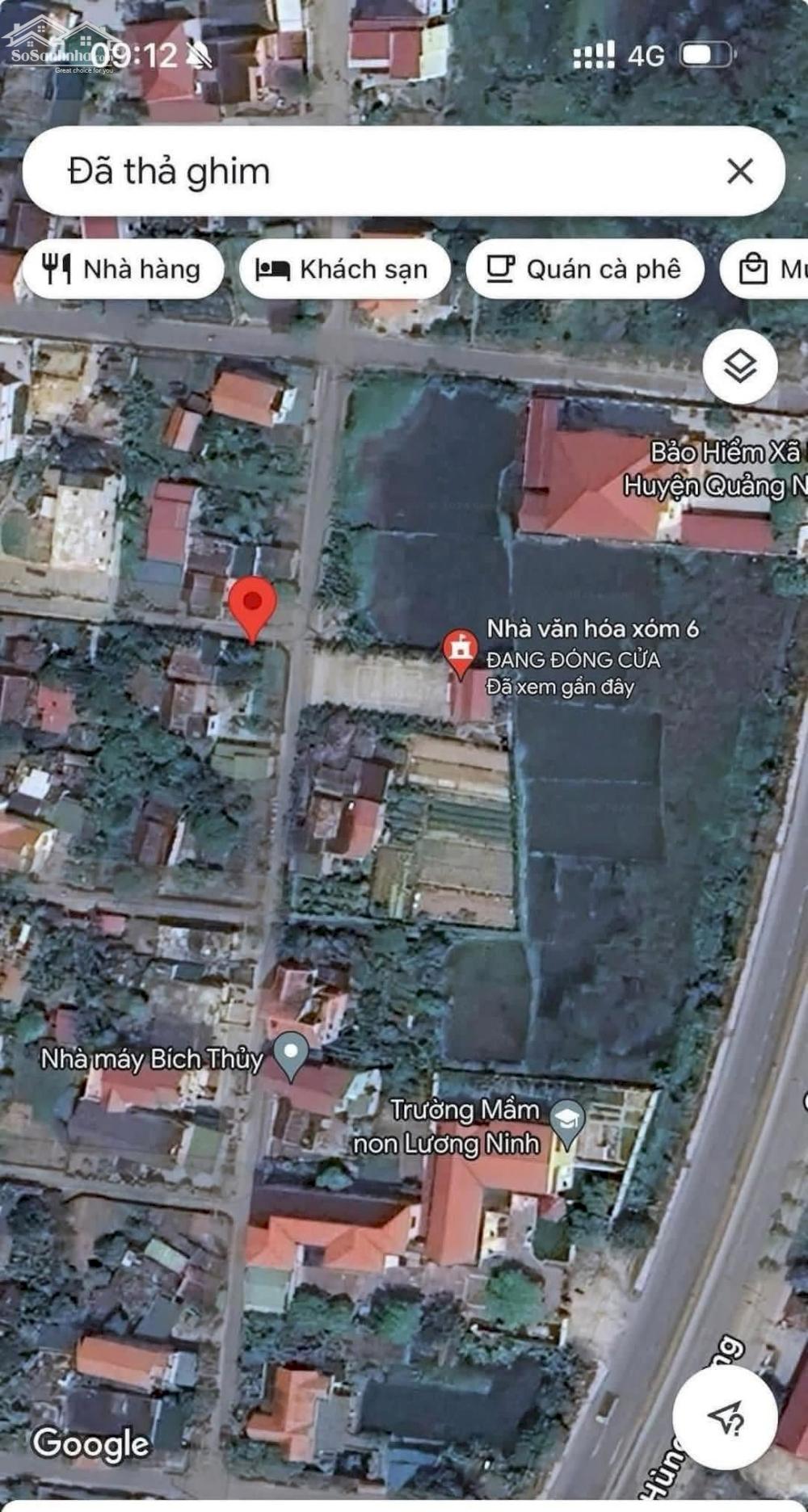Select the Quán cà phê chip
Viewport: 808px width, 1512px height.
(585, 269)
